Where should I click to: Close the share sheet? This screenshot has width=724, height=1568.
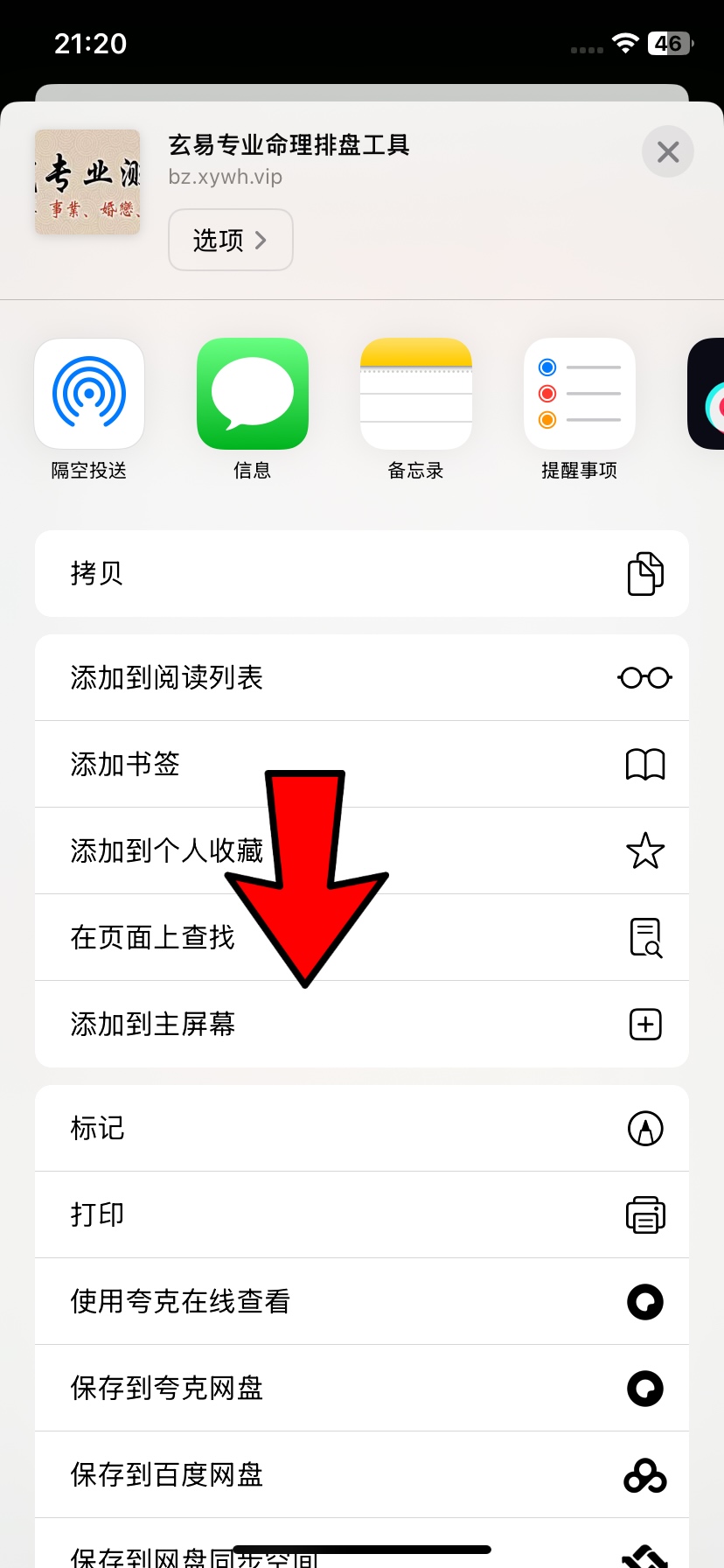pyautogui.click(x=668, y=152)
